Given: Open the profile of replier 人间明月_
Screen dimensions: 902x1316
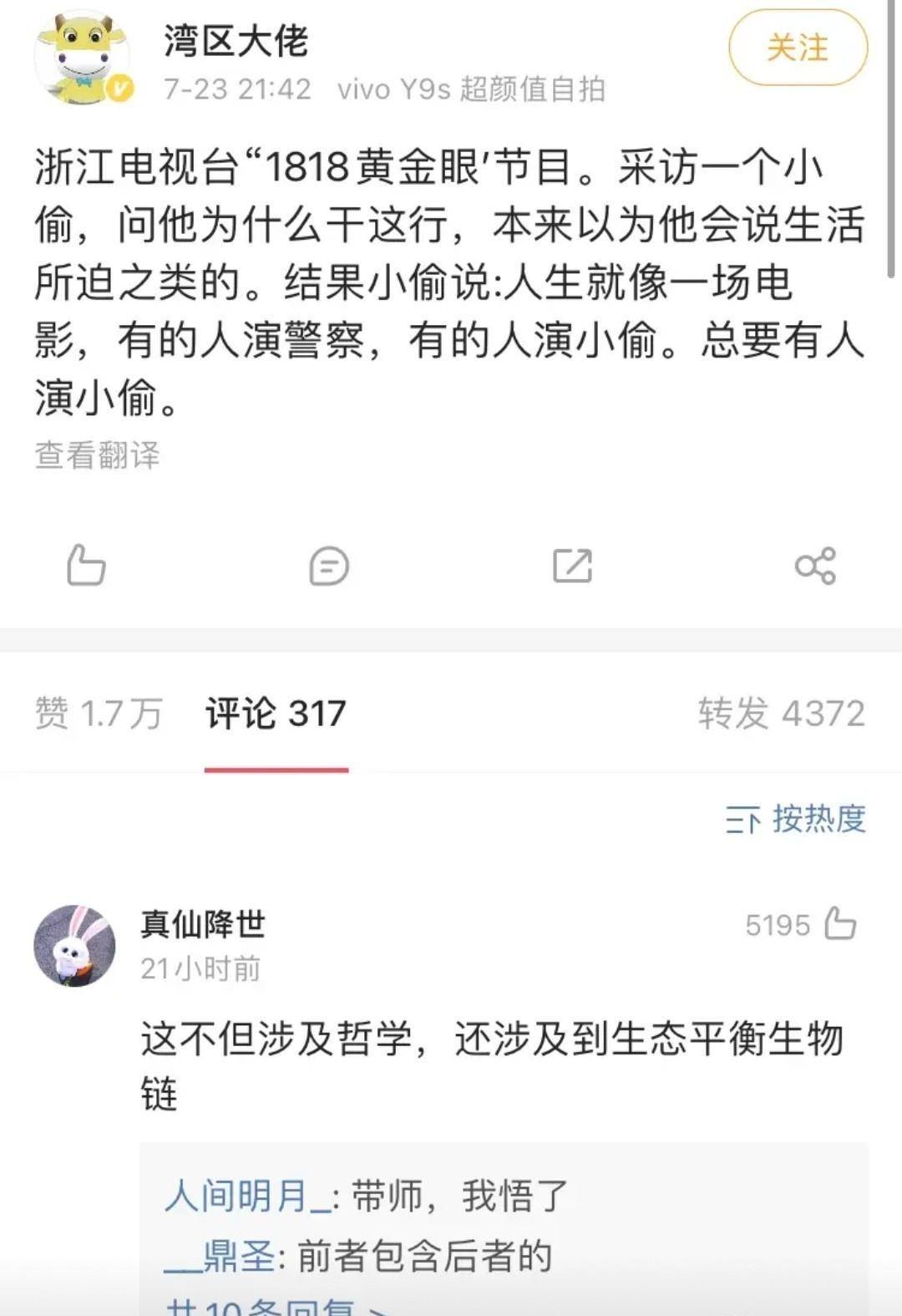Looking at the screenshot, I should [247, 1197].
